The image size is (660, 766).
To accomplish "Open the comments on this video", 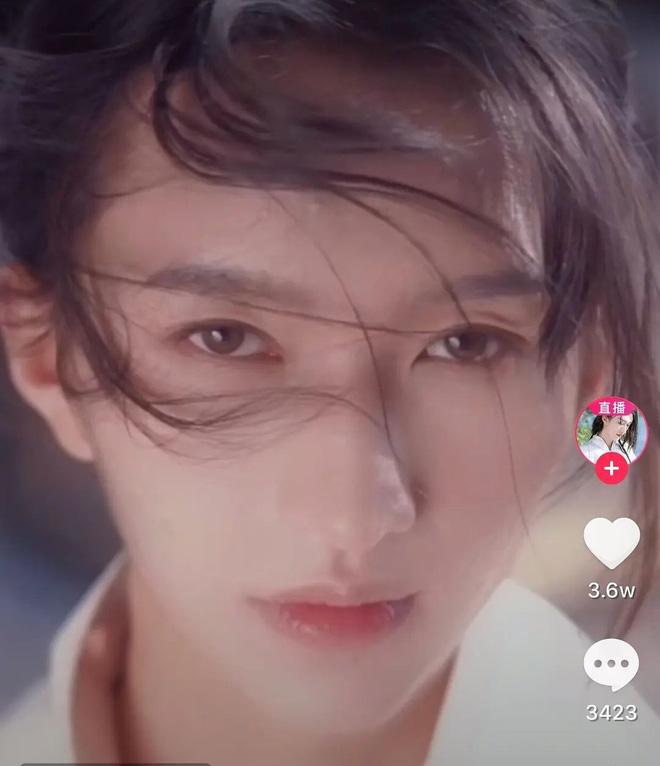I will pyautogui.click(x=611, y=665).
